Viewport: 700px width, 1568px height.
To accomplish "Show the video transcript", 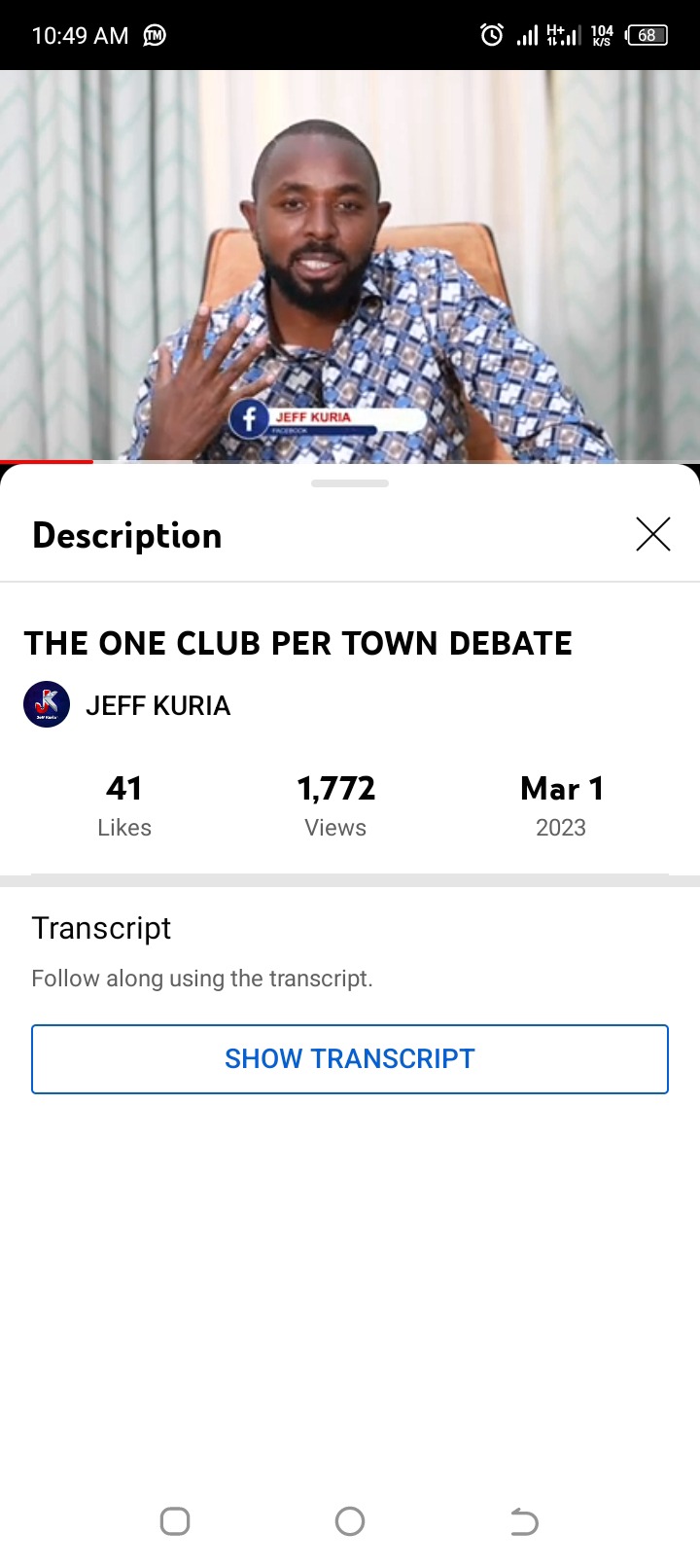I will click(350, 1058).
